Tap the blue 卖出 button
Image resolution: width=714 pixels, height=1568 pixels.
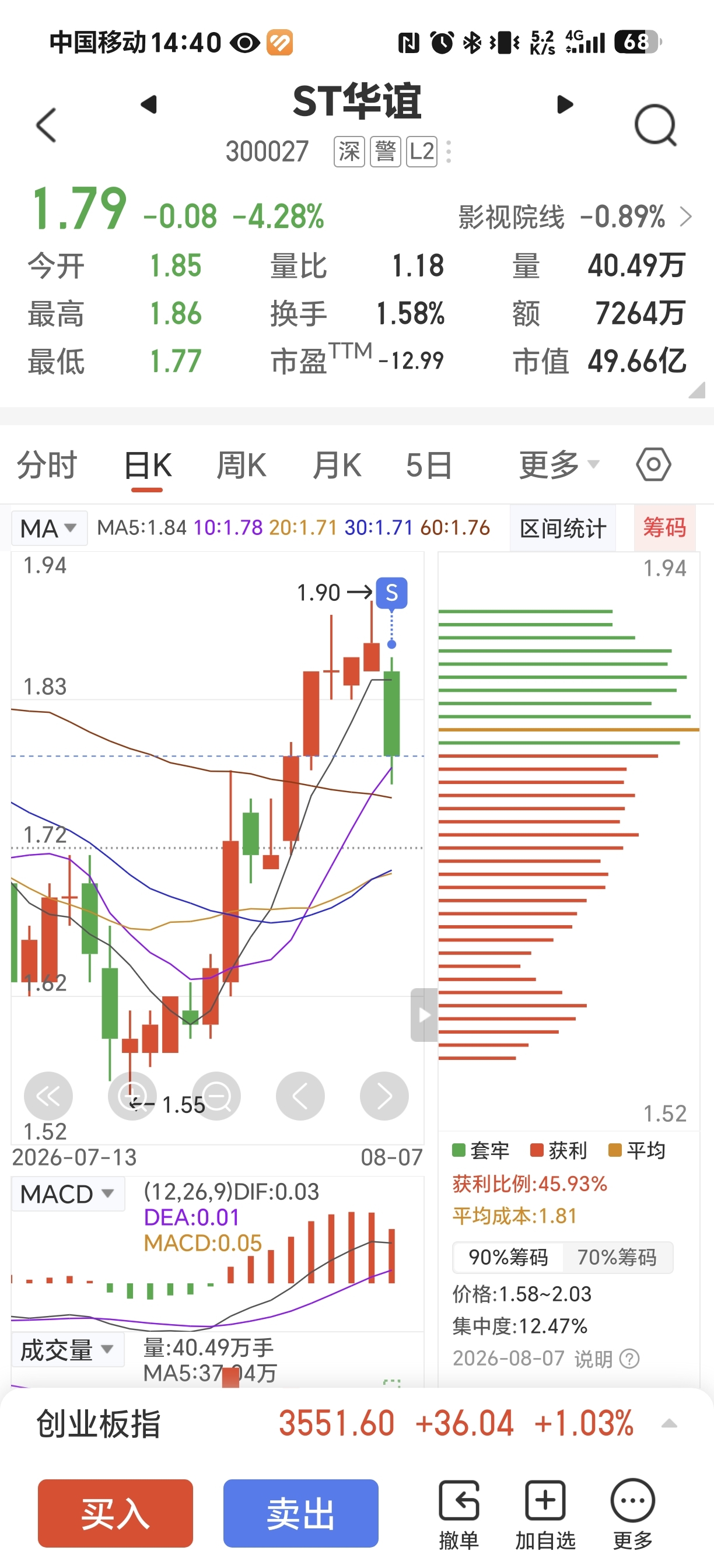300,1513
